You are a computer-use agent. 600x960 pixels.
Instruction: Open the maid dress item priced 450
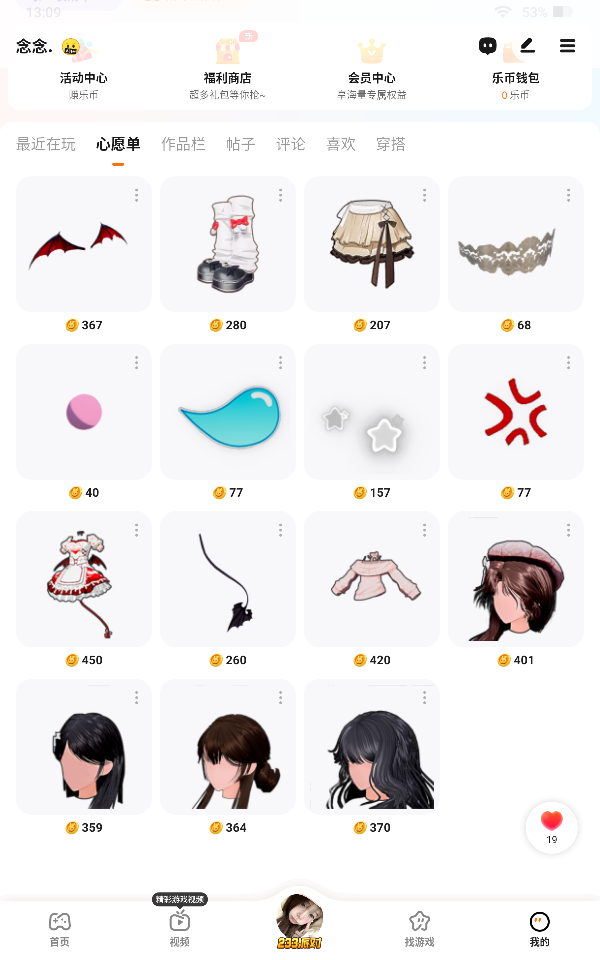[x=84, y=579]
